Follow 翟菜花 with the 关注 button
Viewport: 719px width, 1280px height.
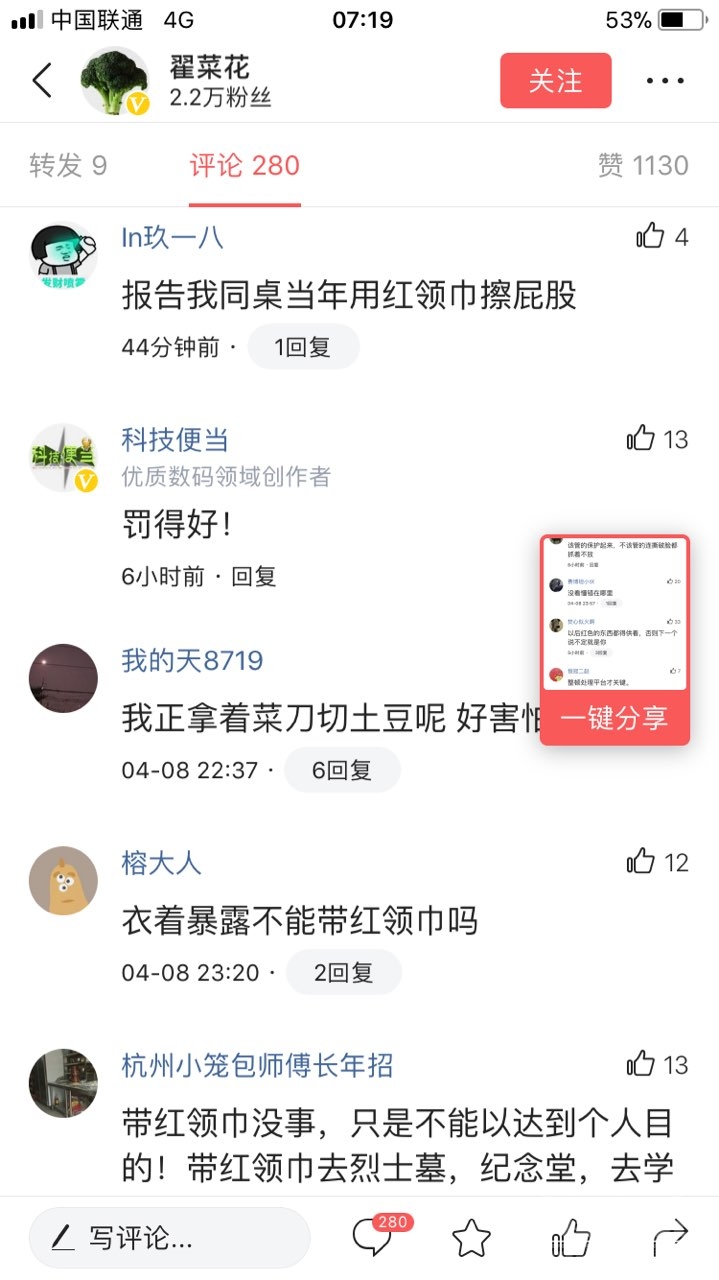point(555,80)
